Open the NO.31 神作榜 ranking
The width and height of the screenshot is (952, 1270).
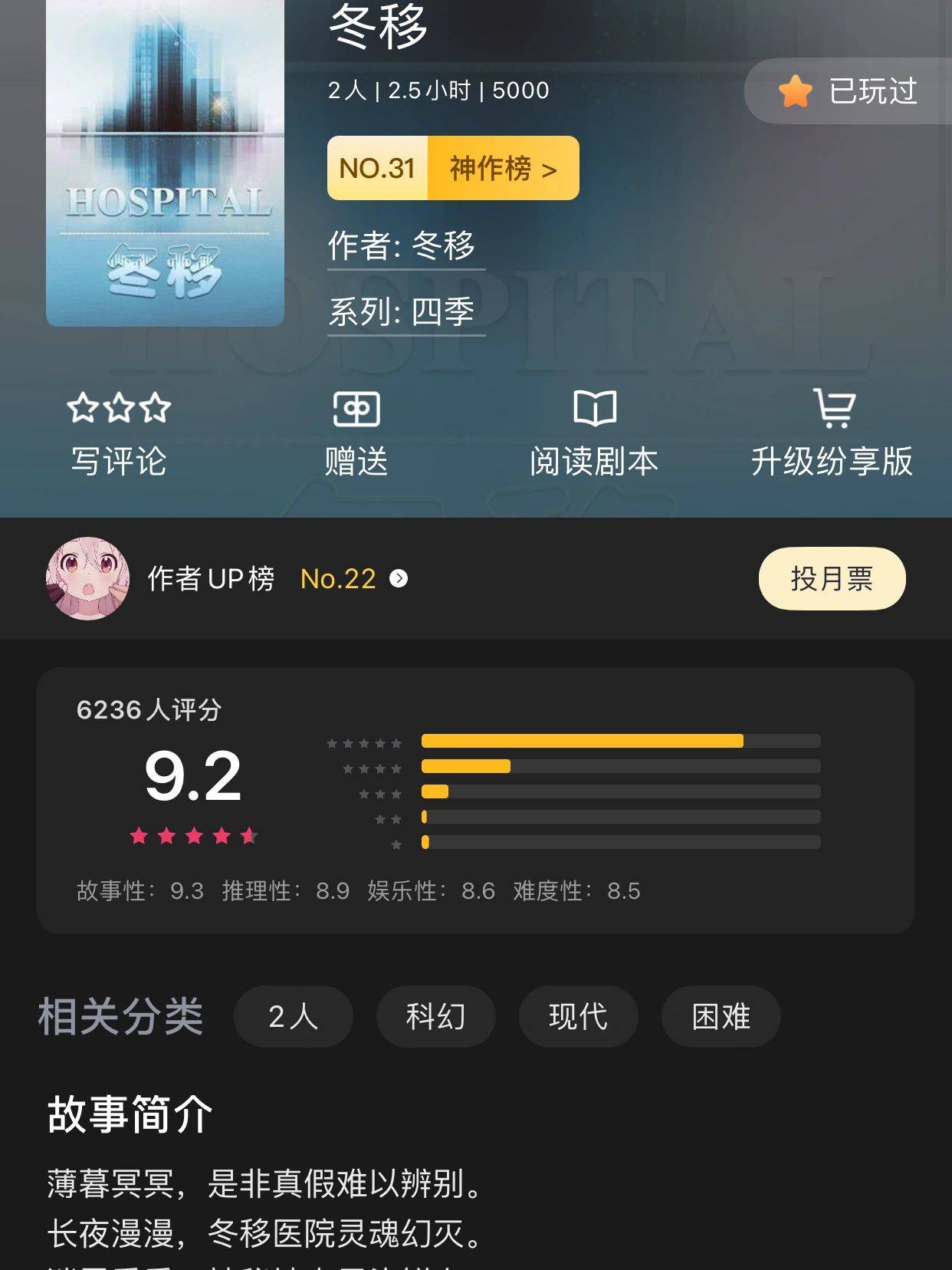(453, 168)
